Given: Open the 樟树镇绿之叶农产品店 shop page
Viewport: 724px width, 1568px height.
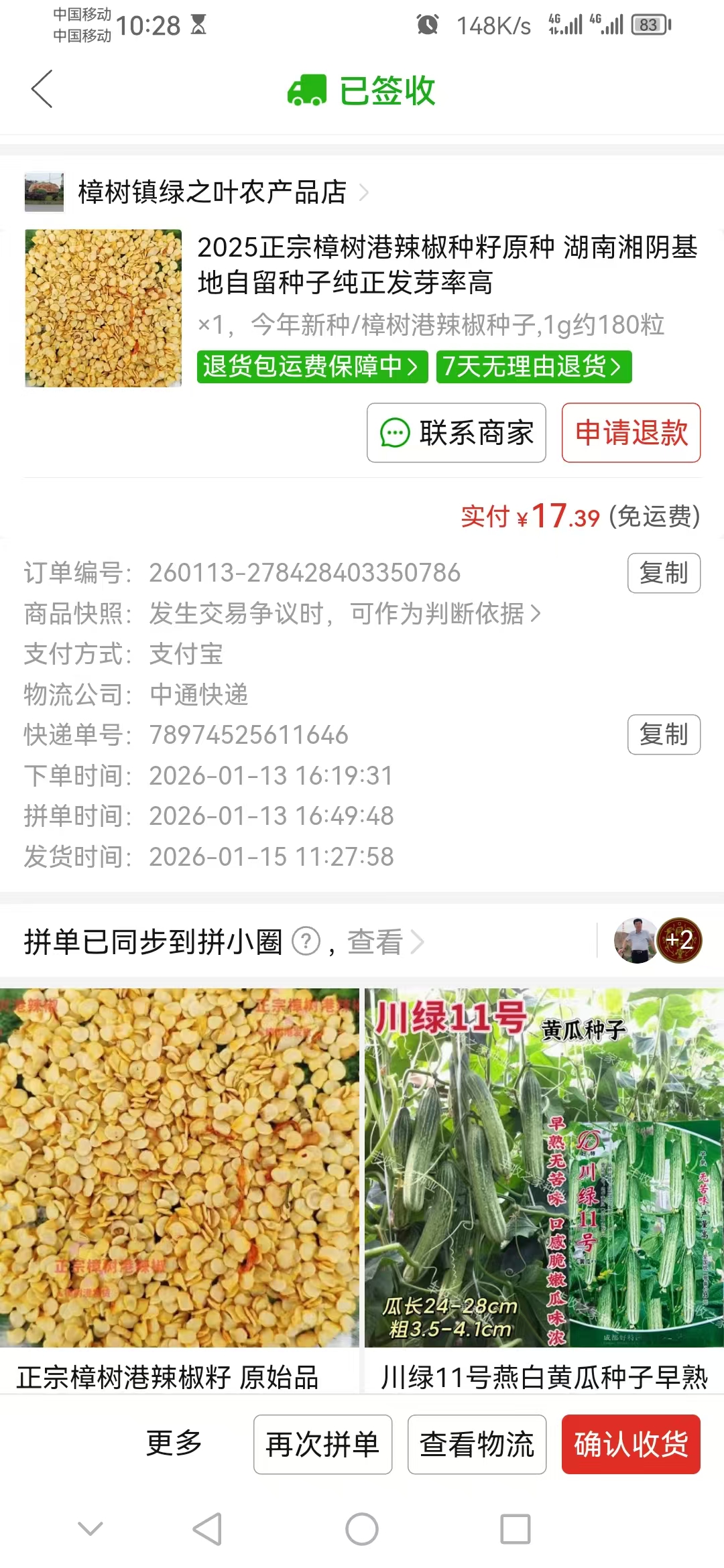Looking at the screenshot, I should [212, 192].
